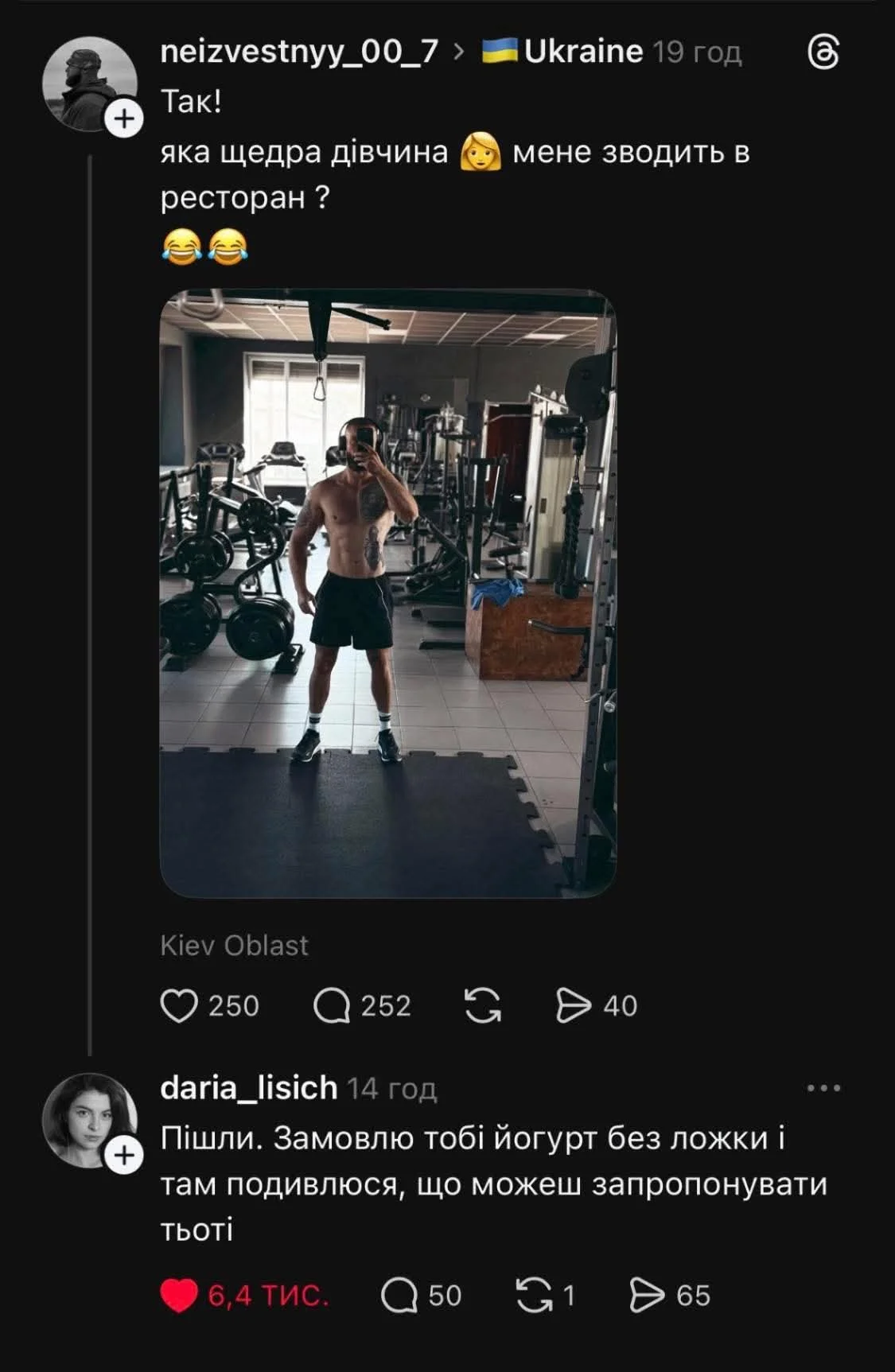Screen dimensions: 895x1372
Task: Unlike daria_lisich's reply with the red heart
Action: pos(179,1296)
